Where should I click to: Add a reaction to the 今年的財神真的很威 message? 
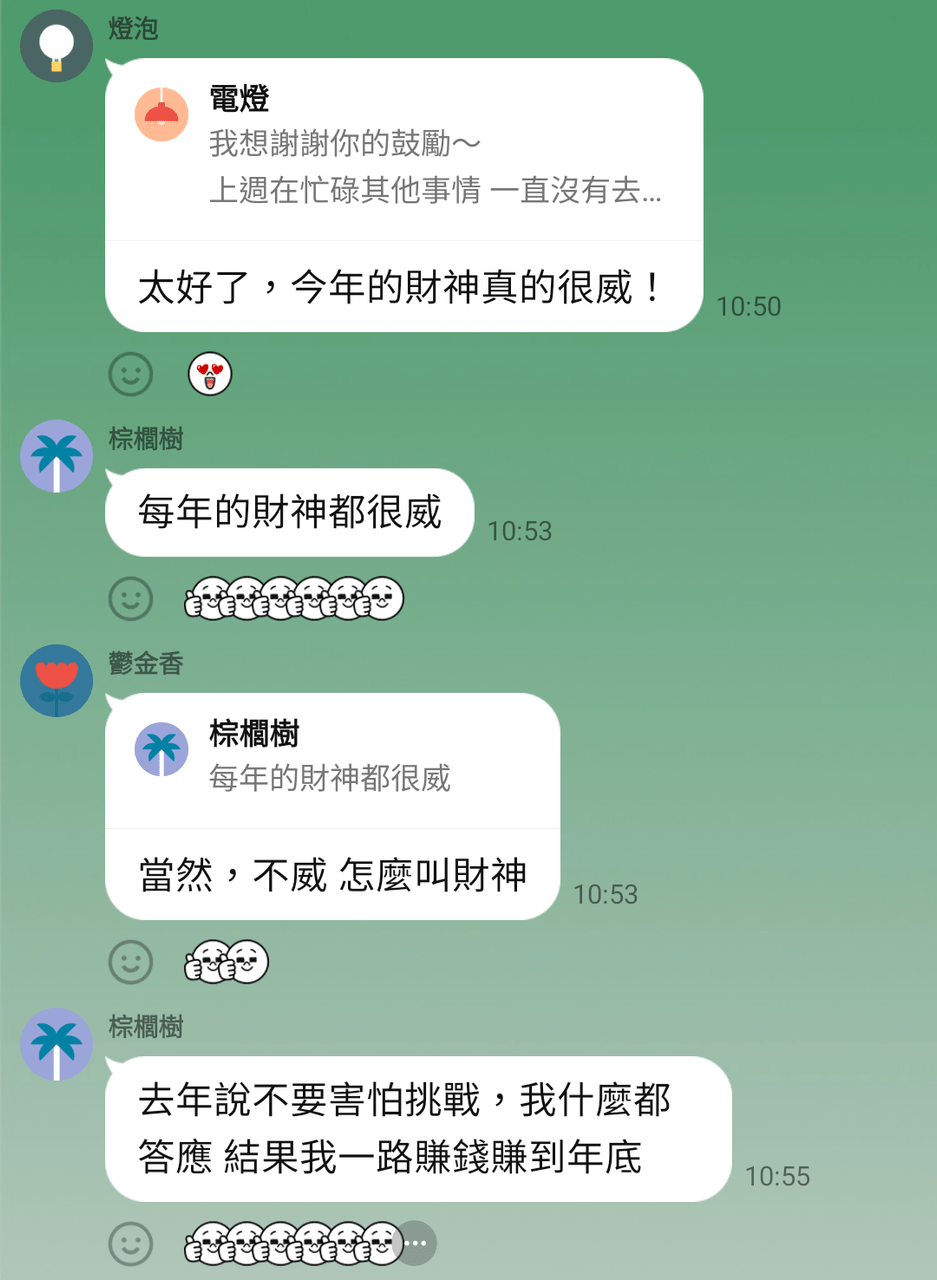[130, 375]
